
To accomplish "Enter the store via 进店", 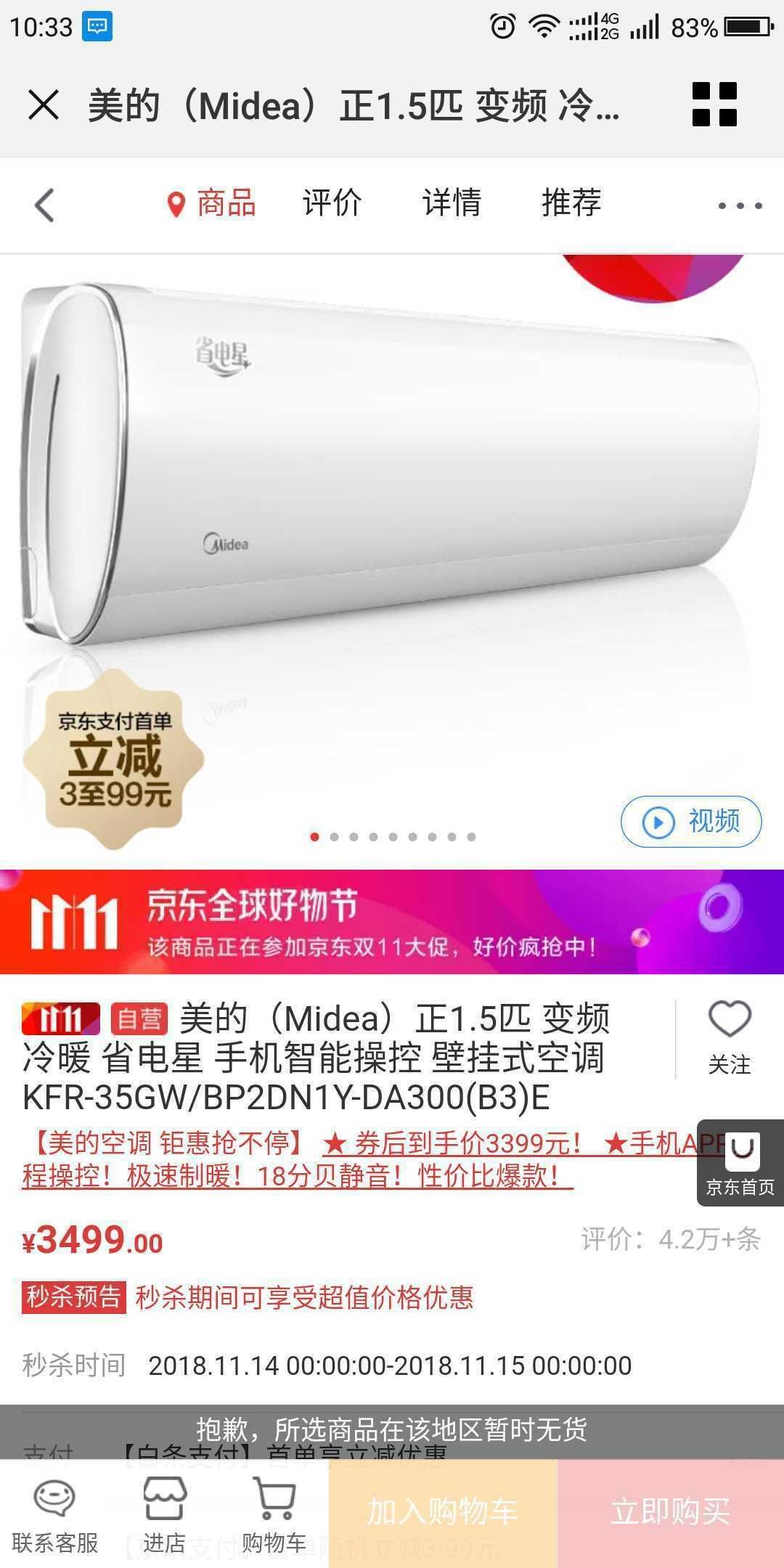I will tap(164, 1515).
